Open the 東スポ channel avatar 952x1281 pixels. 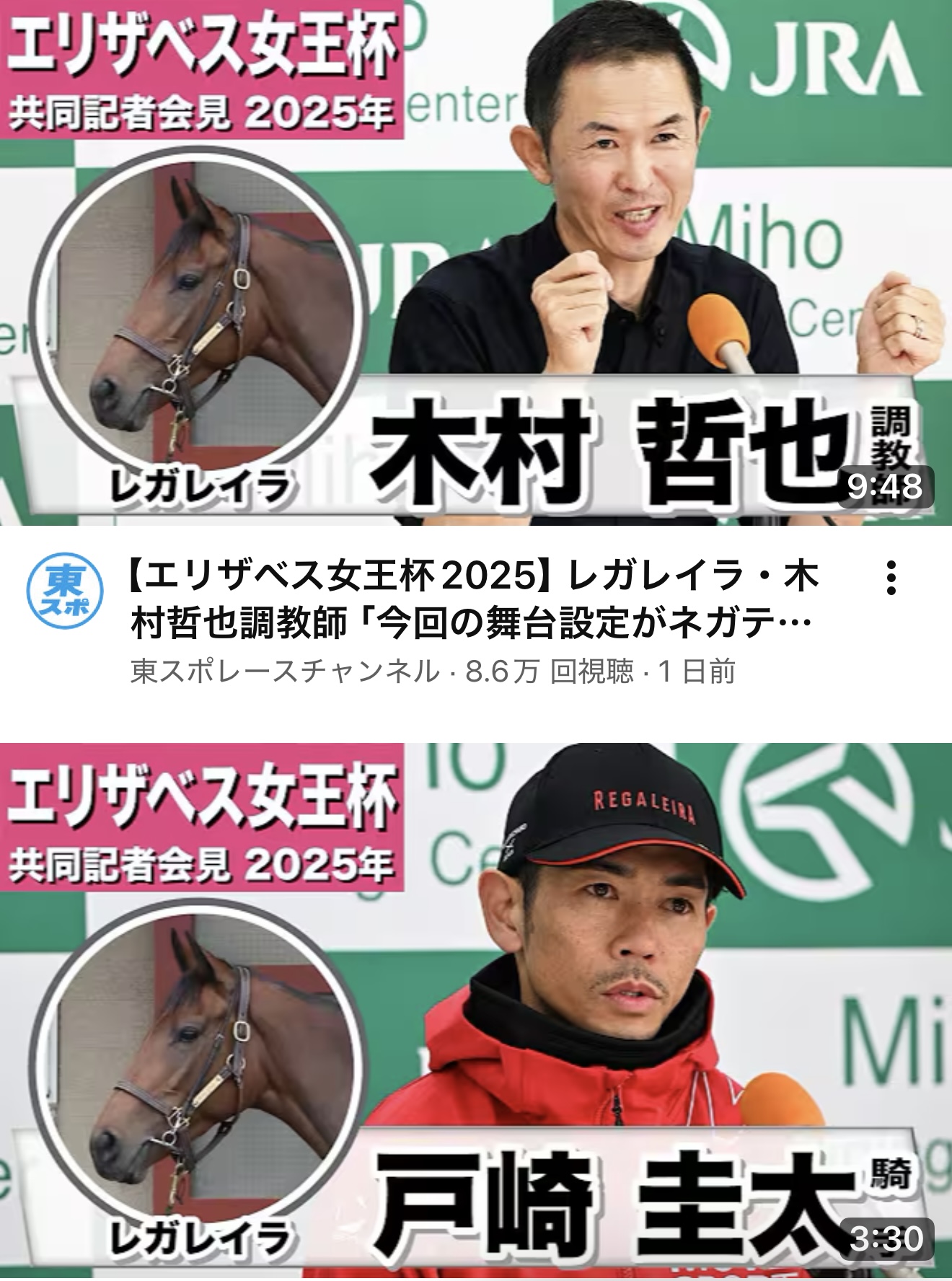(64, 591)
